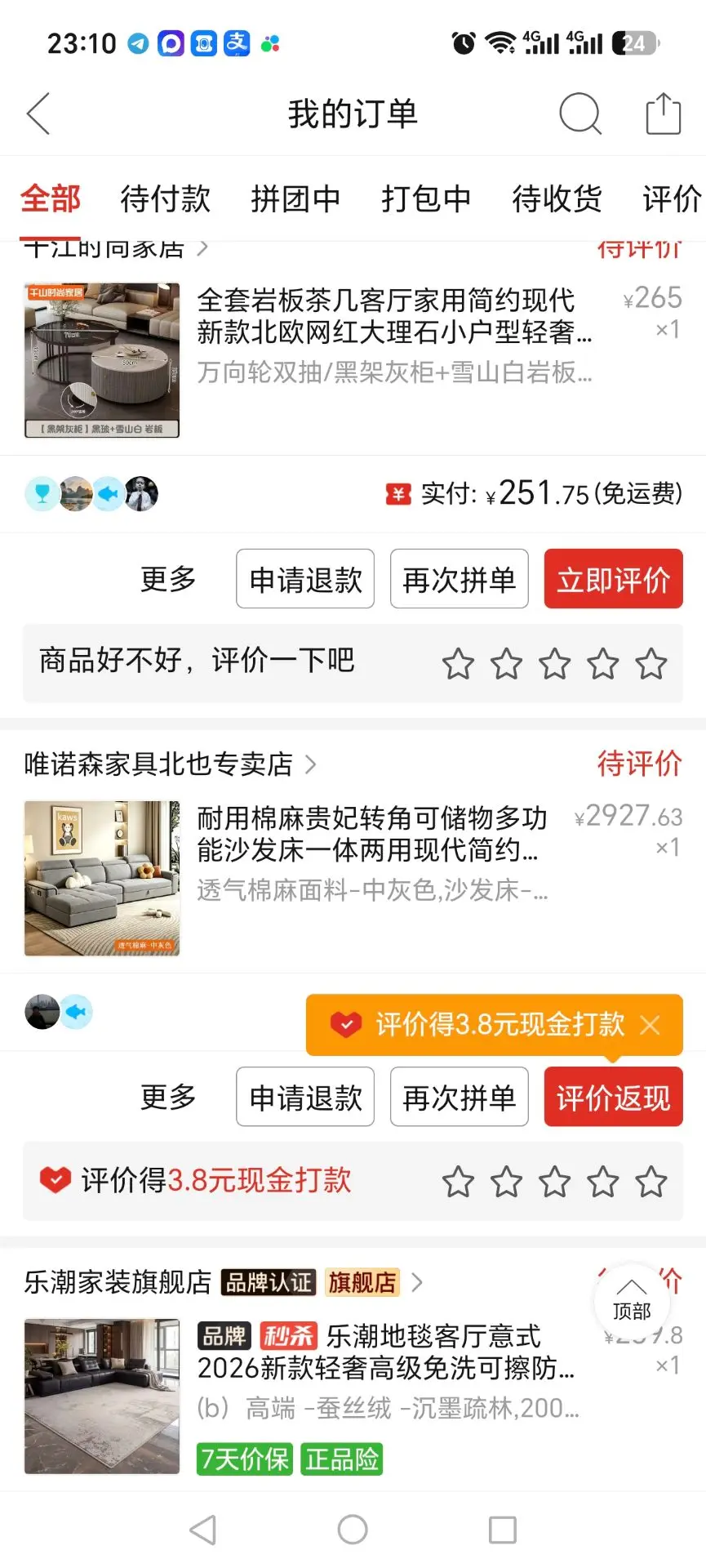This screenshot has width=706, height=1568.
Task: Switch to the 待收货 tab
Action: 557,198
